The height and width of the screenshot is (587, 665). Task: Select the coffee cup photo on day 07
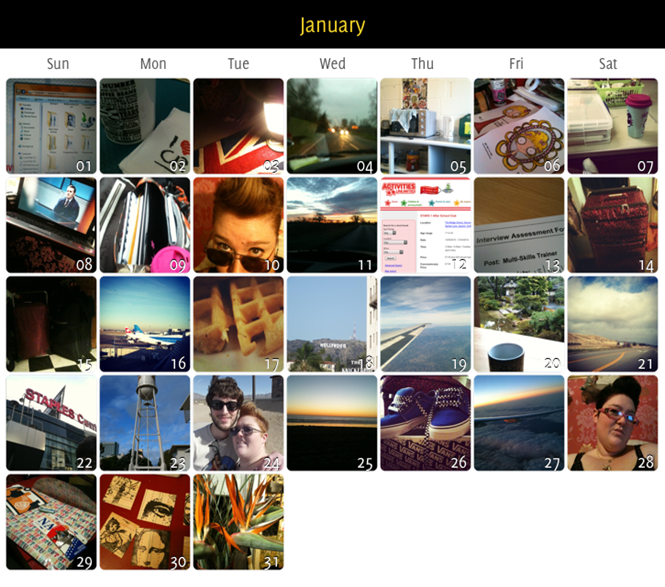[612, 126]
